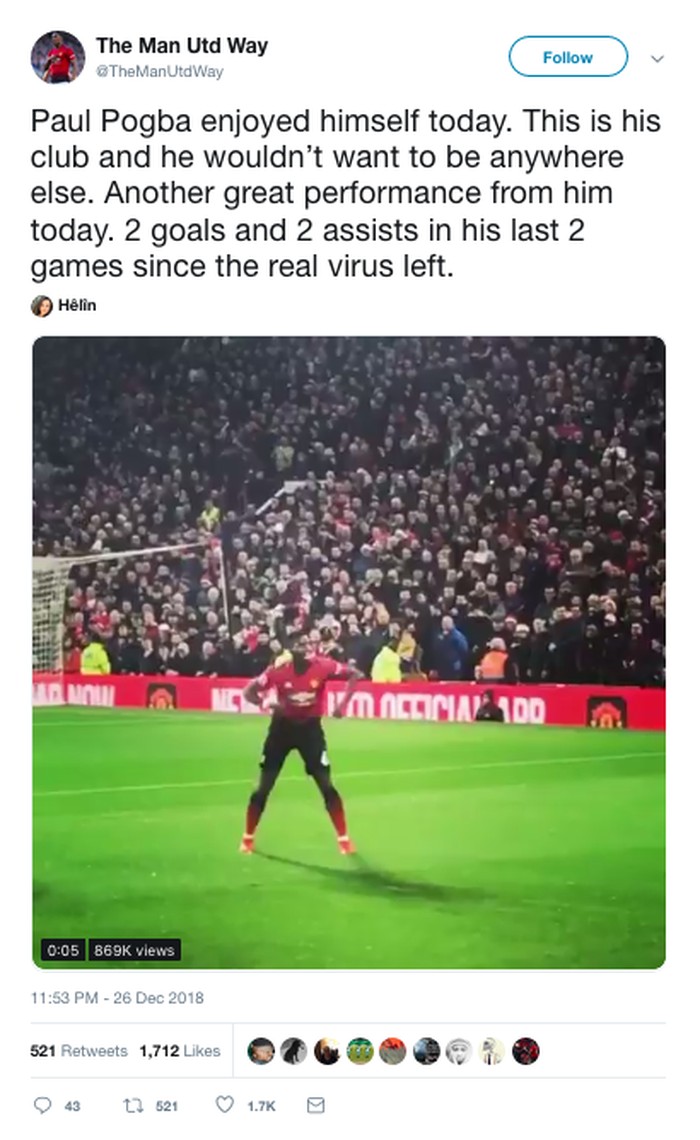View the 1,712 Likes list
700x1140 pixels.
[x=180, y=1051]
